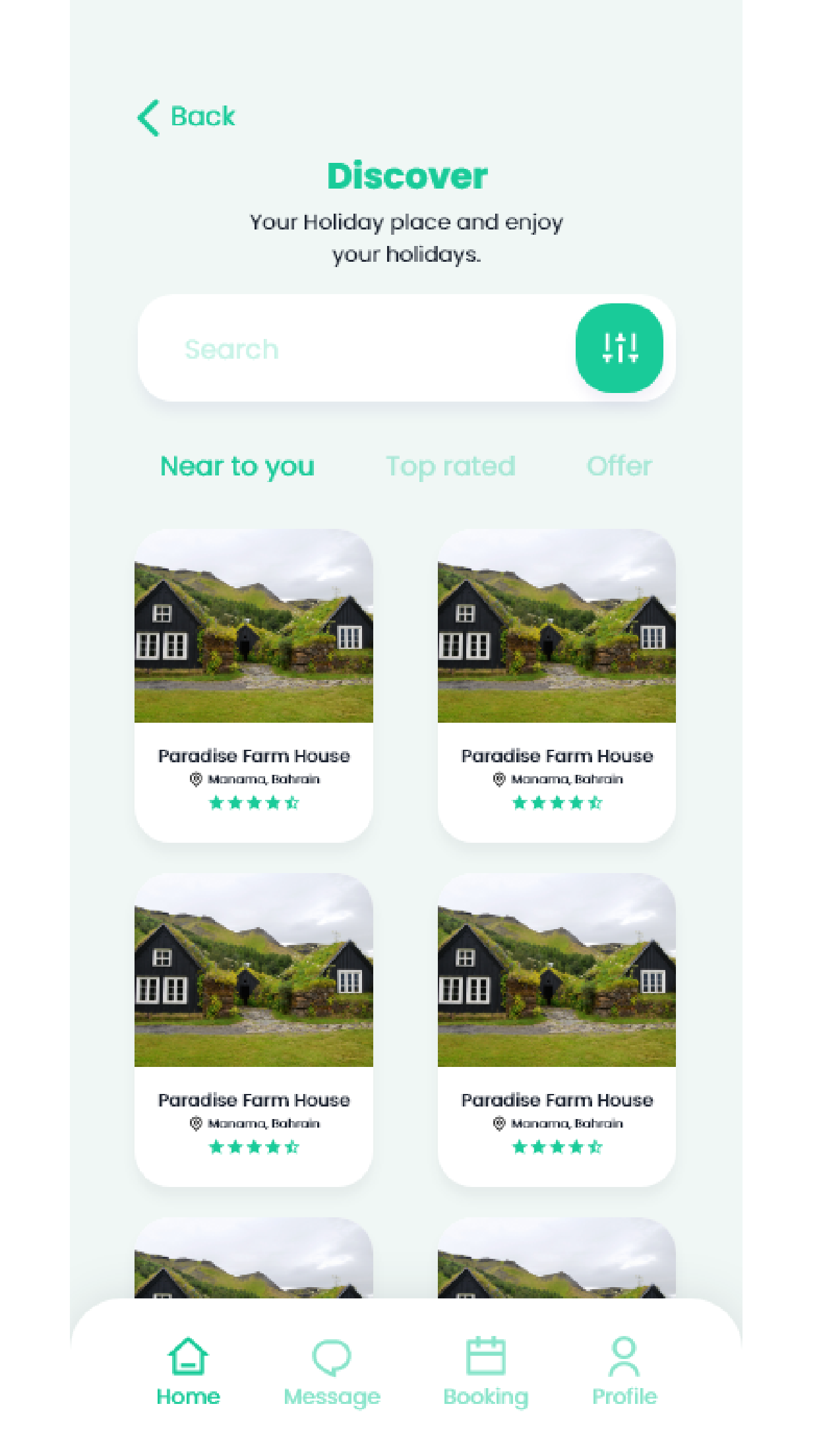The height and width of the screenshot is (1456, 819).
Task: Open the Profile tab
Action: 624,1372
